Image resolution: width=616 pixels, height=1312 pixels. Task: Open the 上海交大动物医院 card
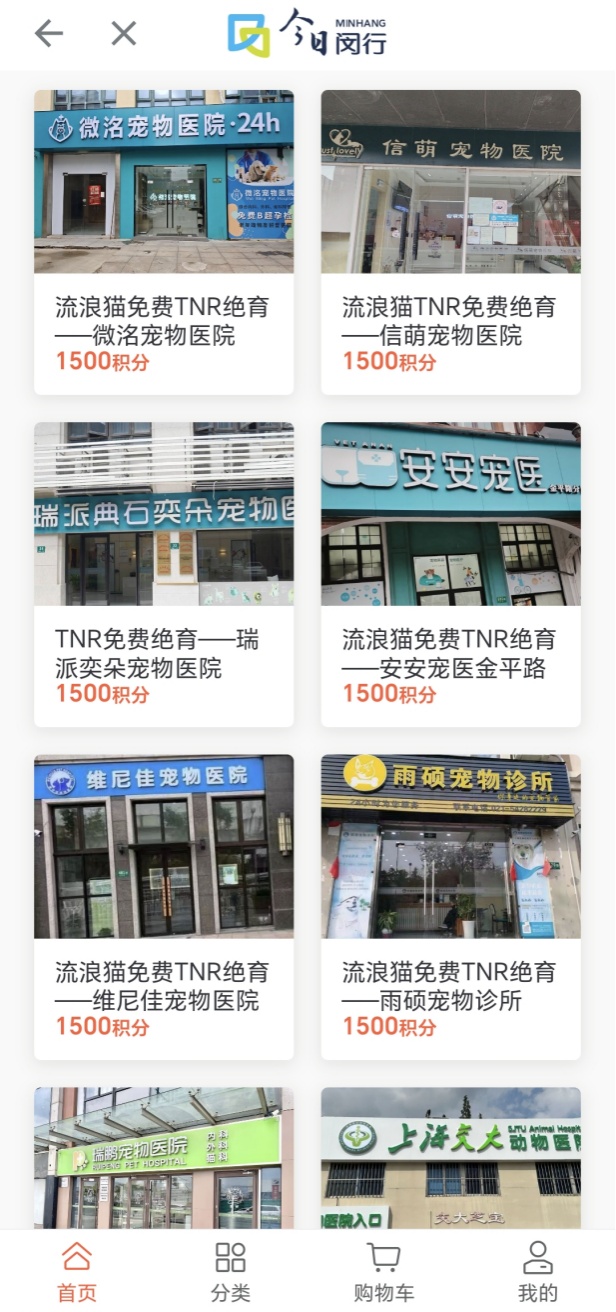click(450, 1158)
